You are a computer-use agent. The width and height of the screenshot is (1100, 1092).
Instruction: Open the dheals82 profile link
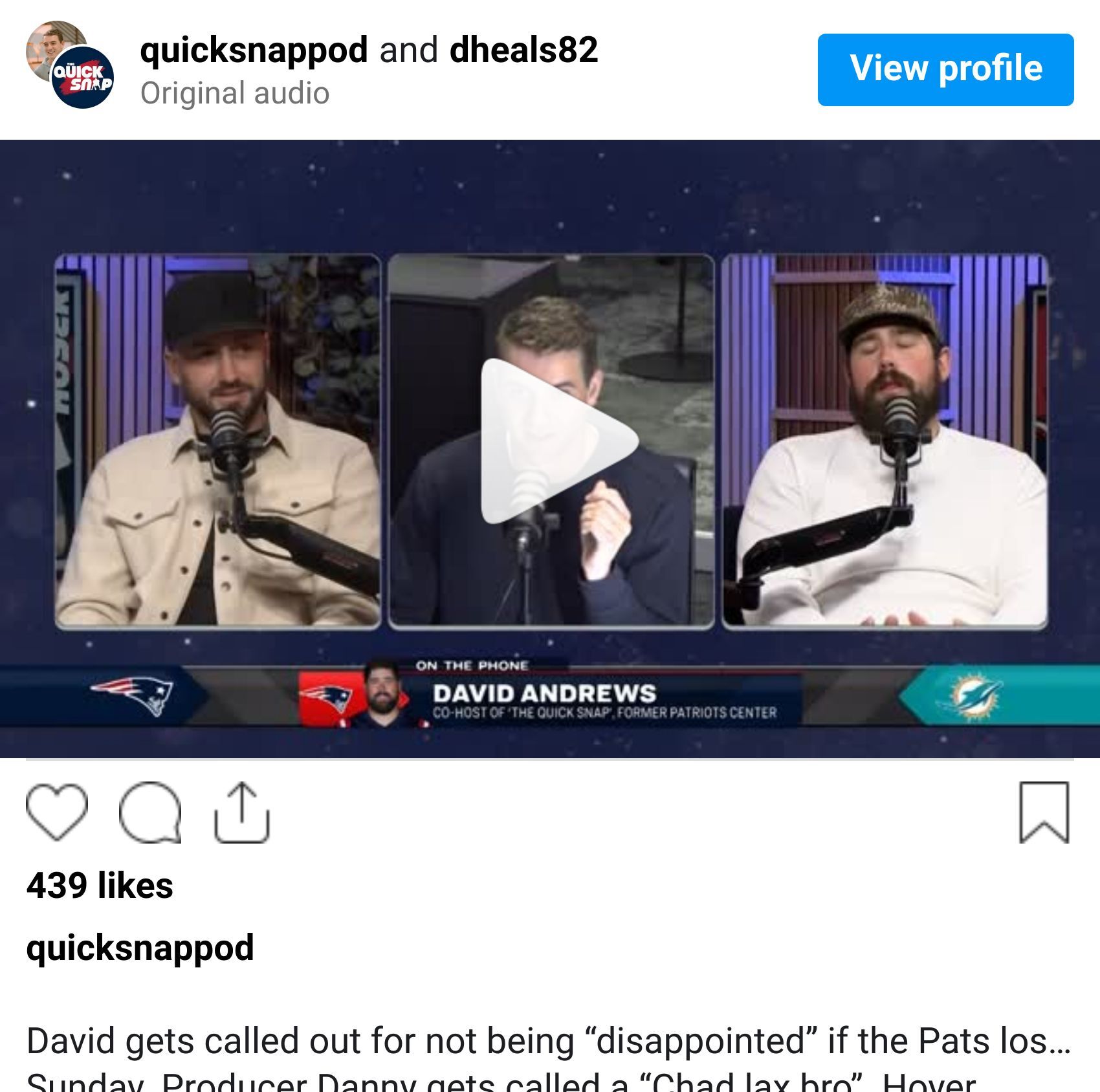coord(523,50)
